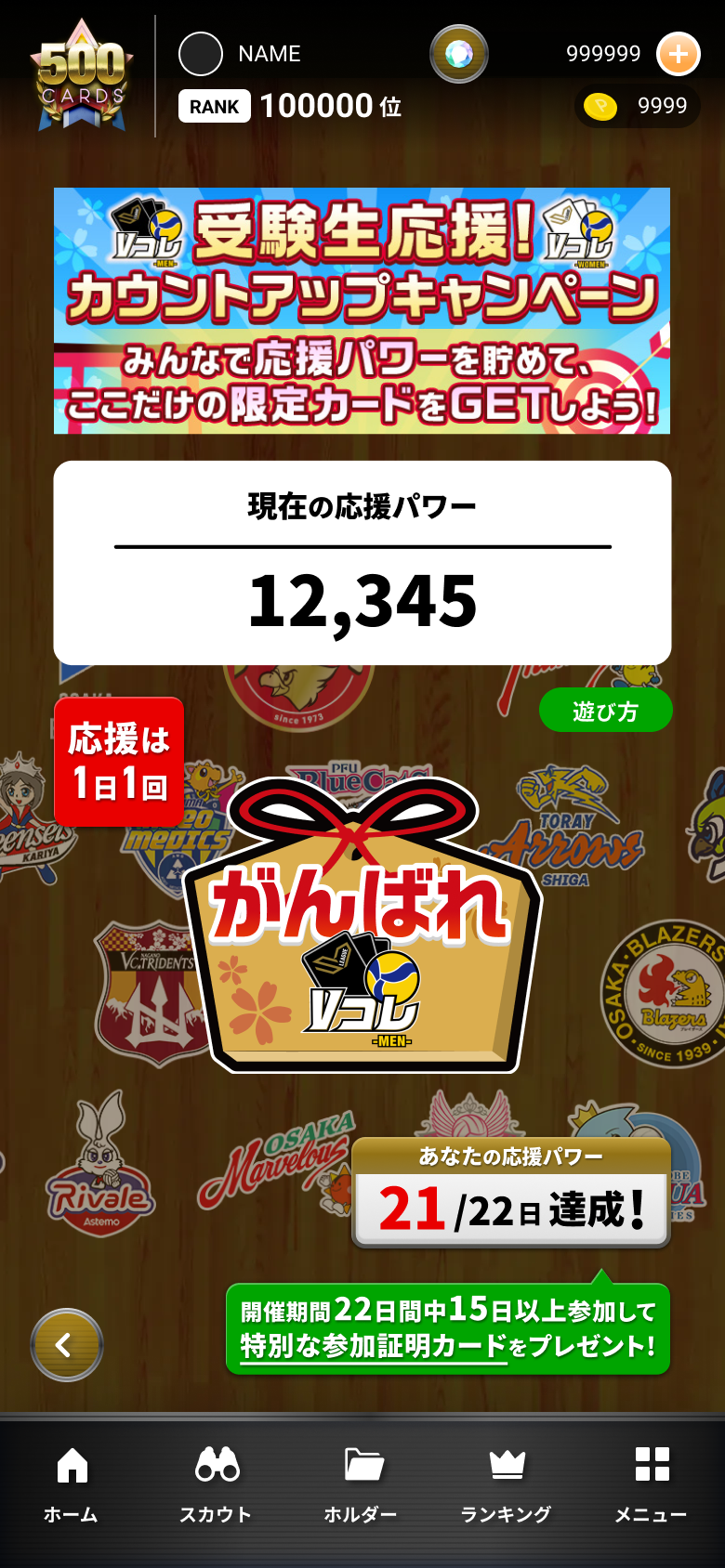Open the 遊び方 how-to-play guide

click(605, 712)
